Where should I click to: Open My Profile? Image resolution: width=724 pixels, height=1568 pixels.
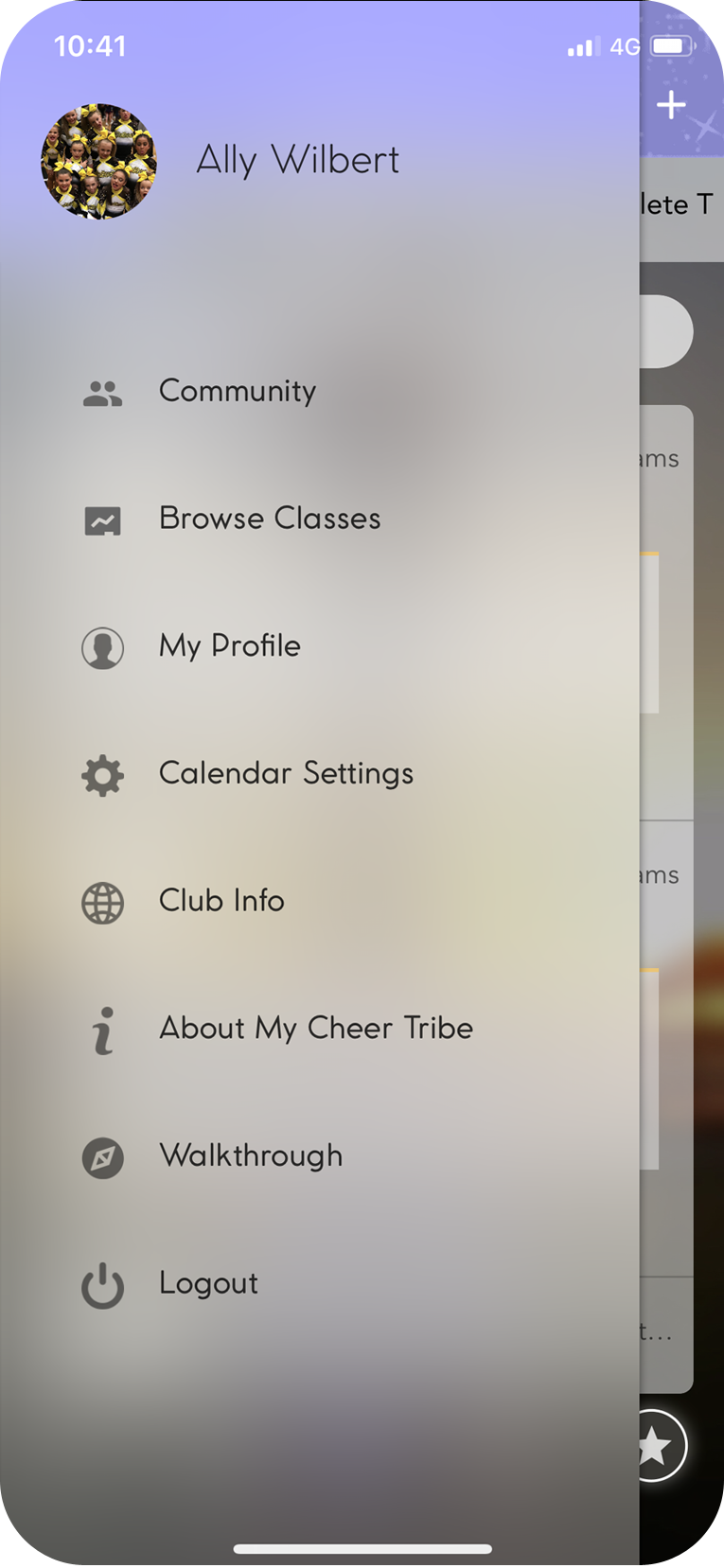click(x=229, y=646)
